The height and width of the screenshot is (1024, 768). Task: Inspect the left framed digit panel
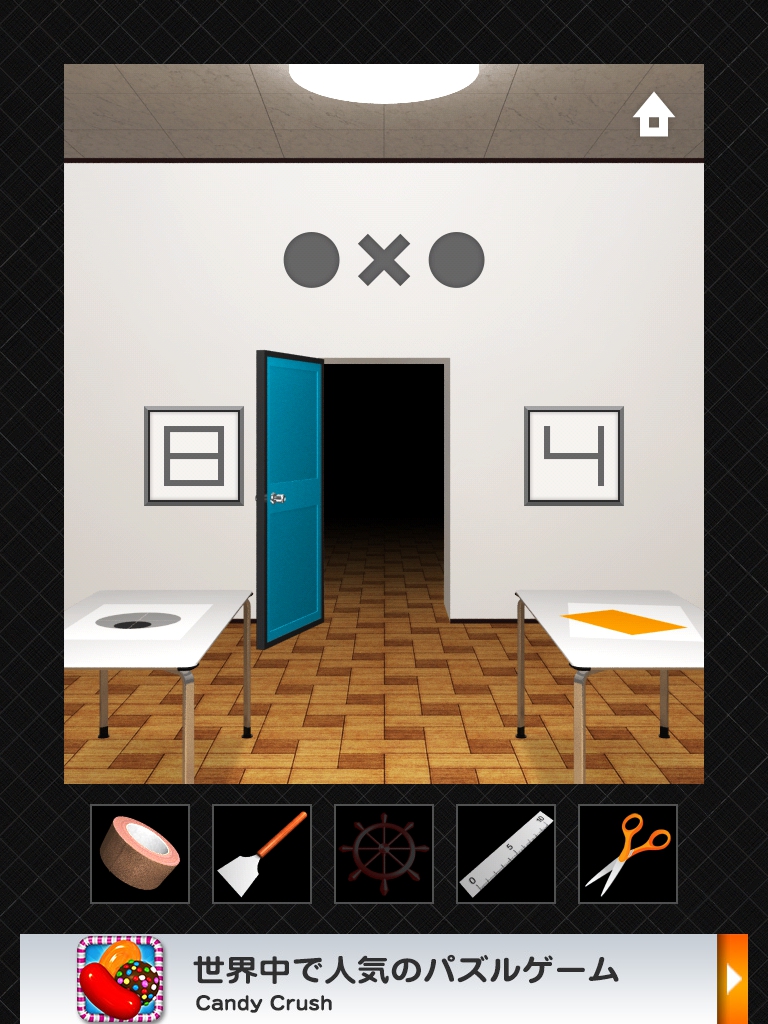[x=194, y=456]
